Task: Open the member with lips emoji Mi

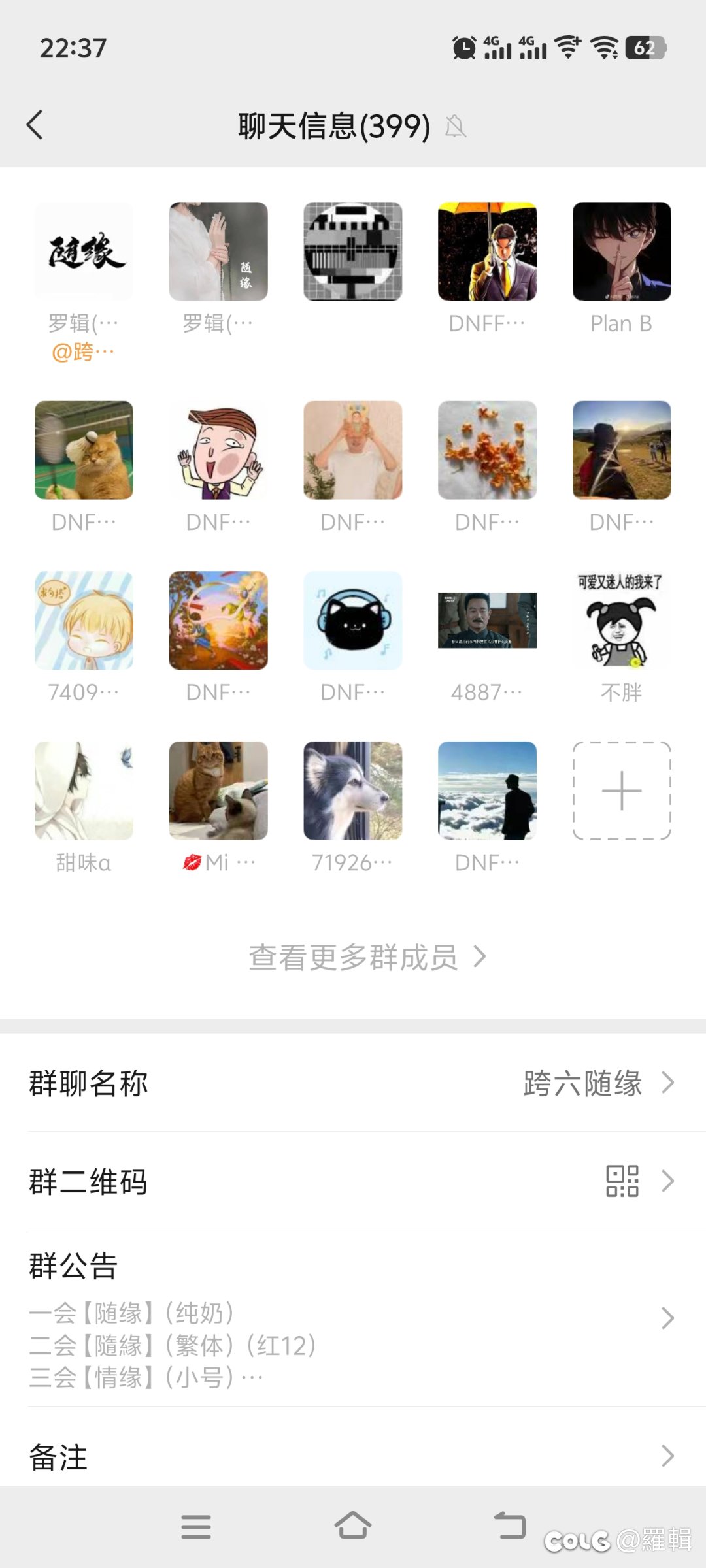Action: coord(218,791)
